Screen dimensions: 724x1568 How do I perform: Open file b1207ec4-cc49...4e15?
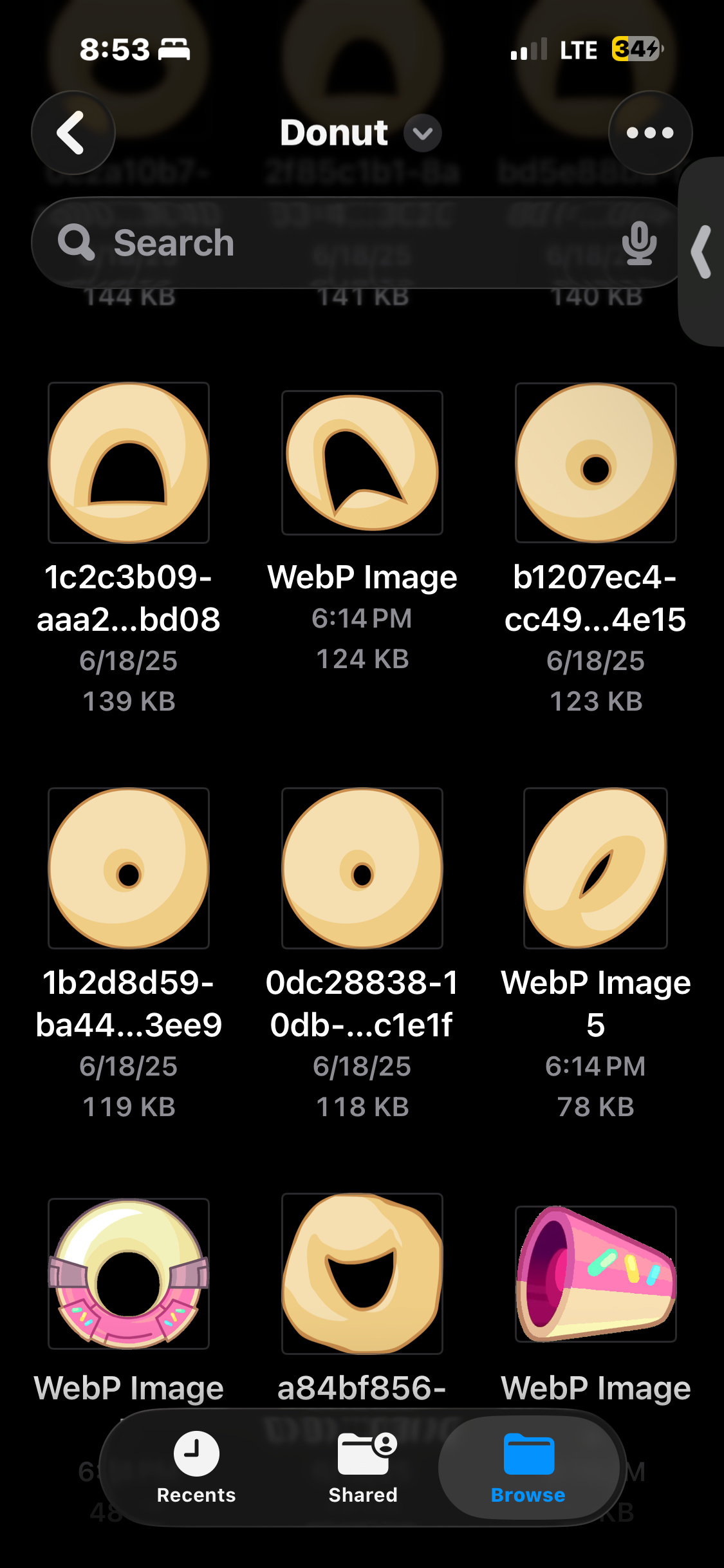[x=596, y=463]
